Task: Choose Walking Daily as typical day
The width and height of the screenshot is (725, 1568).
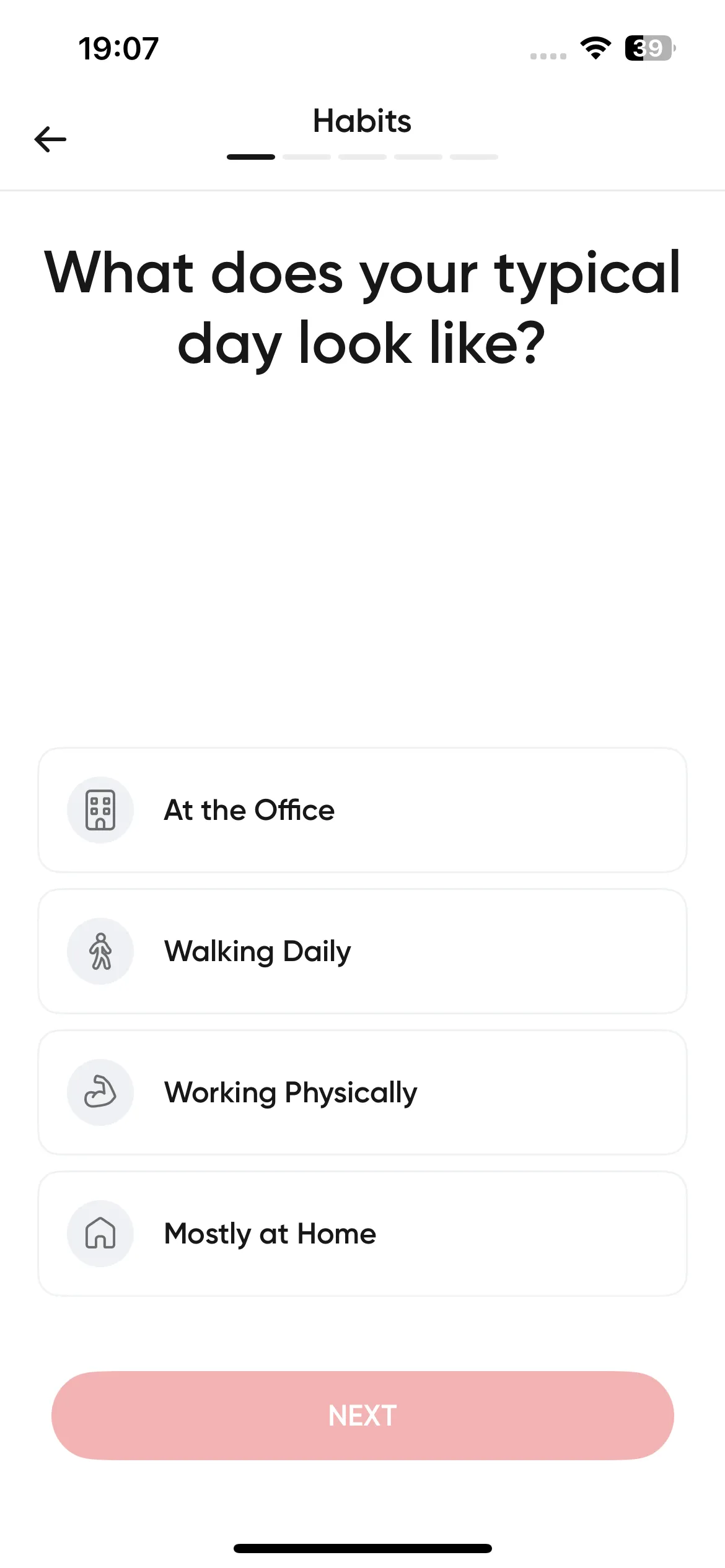Action: coord(362,951)
